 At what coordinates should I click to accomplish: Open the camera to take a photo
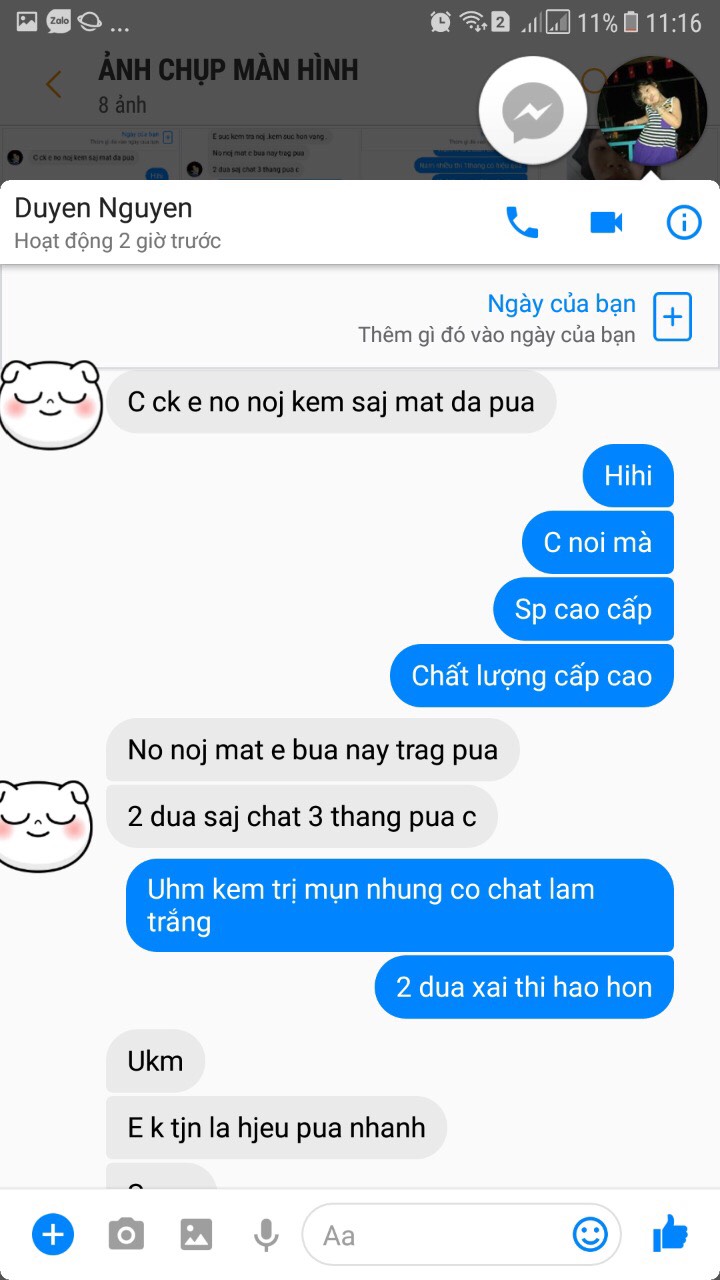[x=126, y=1236]
